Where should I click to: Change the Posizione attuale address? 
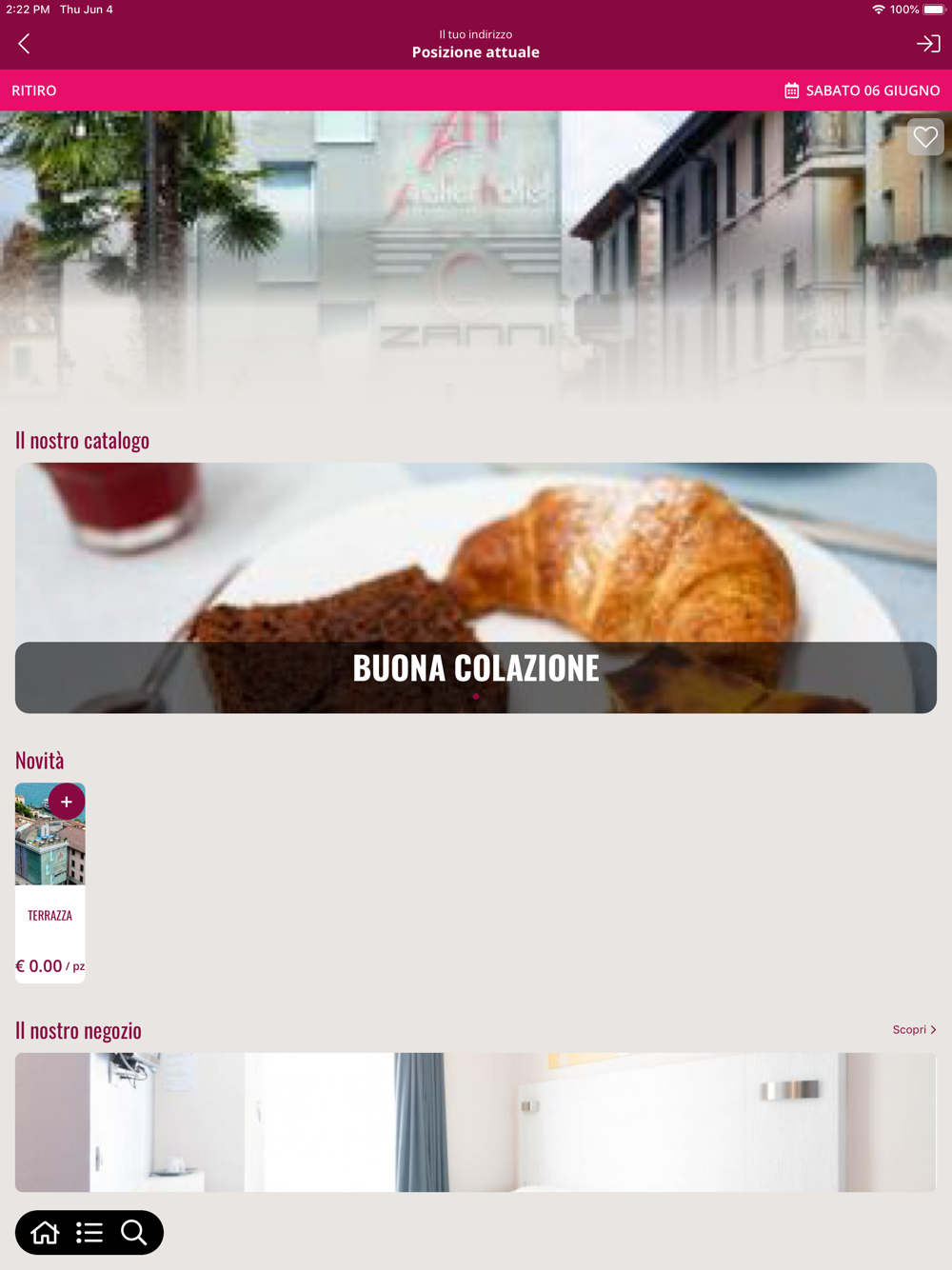point(476,44)
